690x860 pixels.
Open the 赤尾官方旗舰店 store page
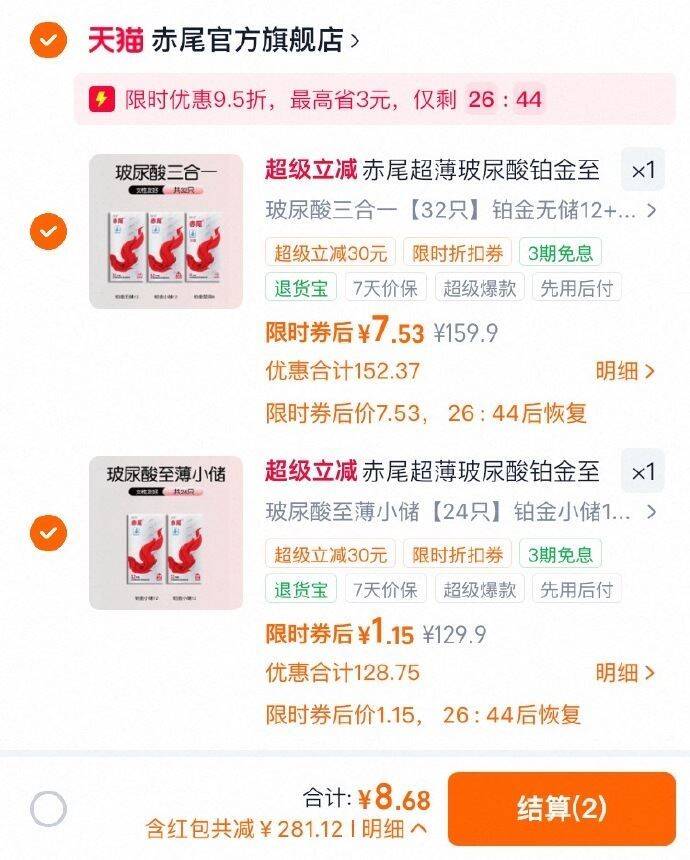pyautogui.click(x=224, y=40)
